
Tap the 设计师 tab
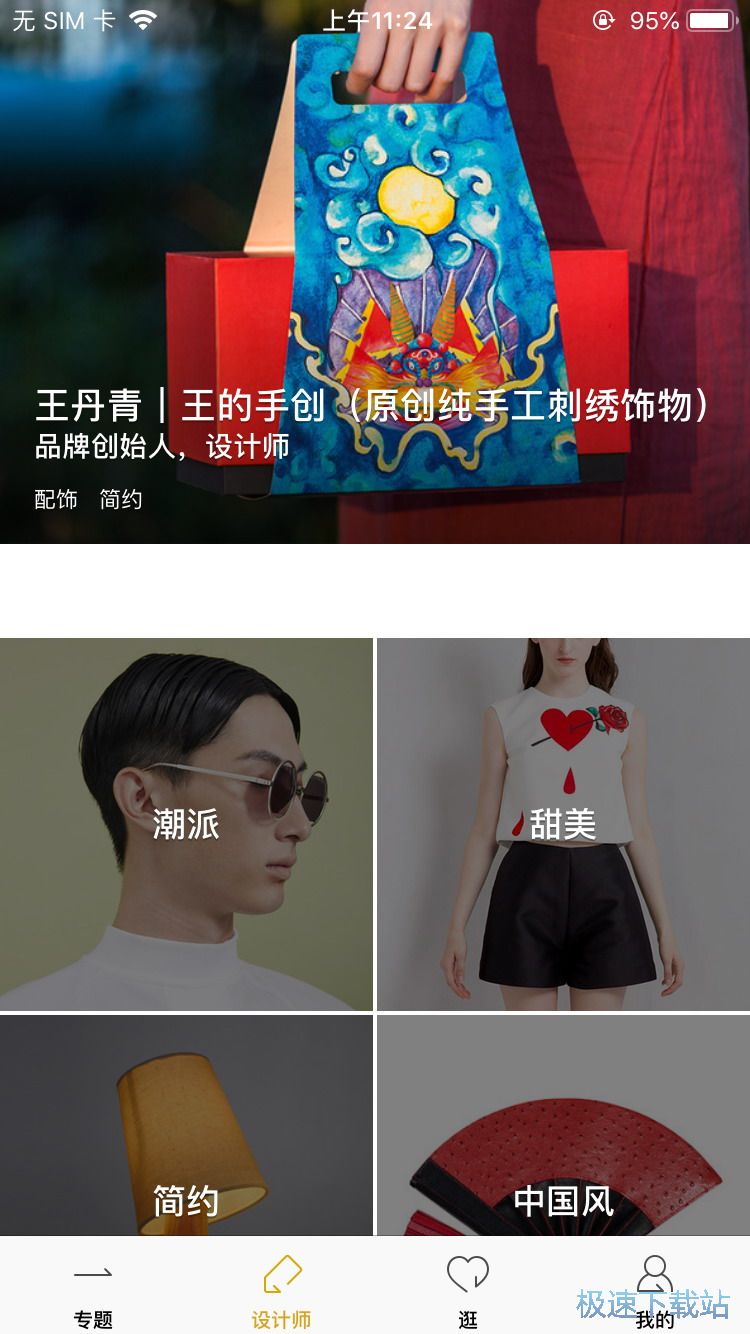click(281, 1290)
